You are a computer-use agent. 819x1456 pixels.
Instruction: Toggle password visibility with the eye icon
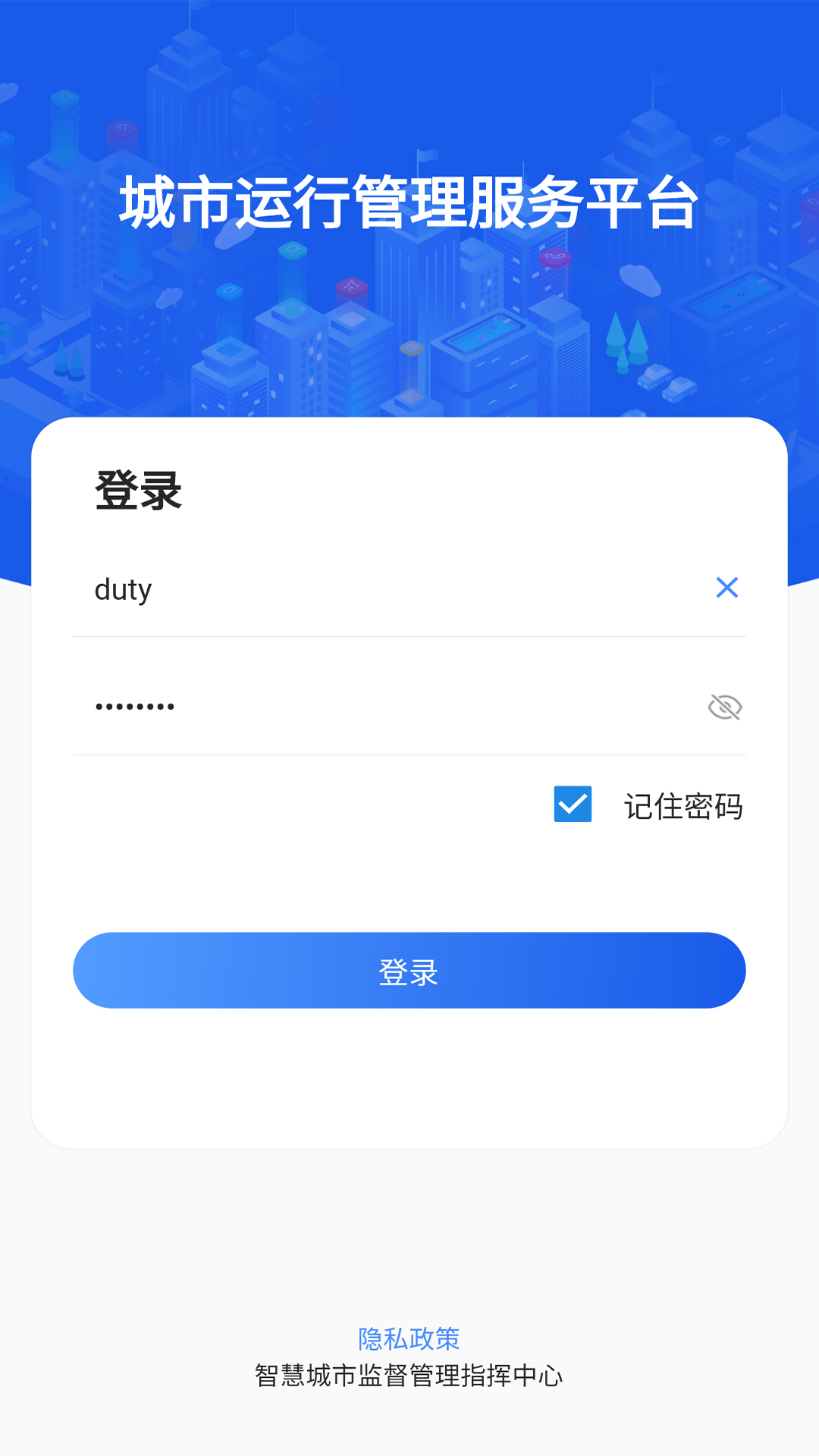pos(724,707)
